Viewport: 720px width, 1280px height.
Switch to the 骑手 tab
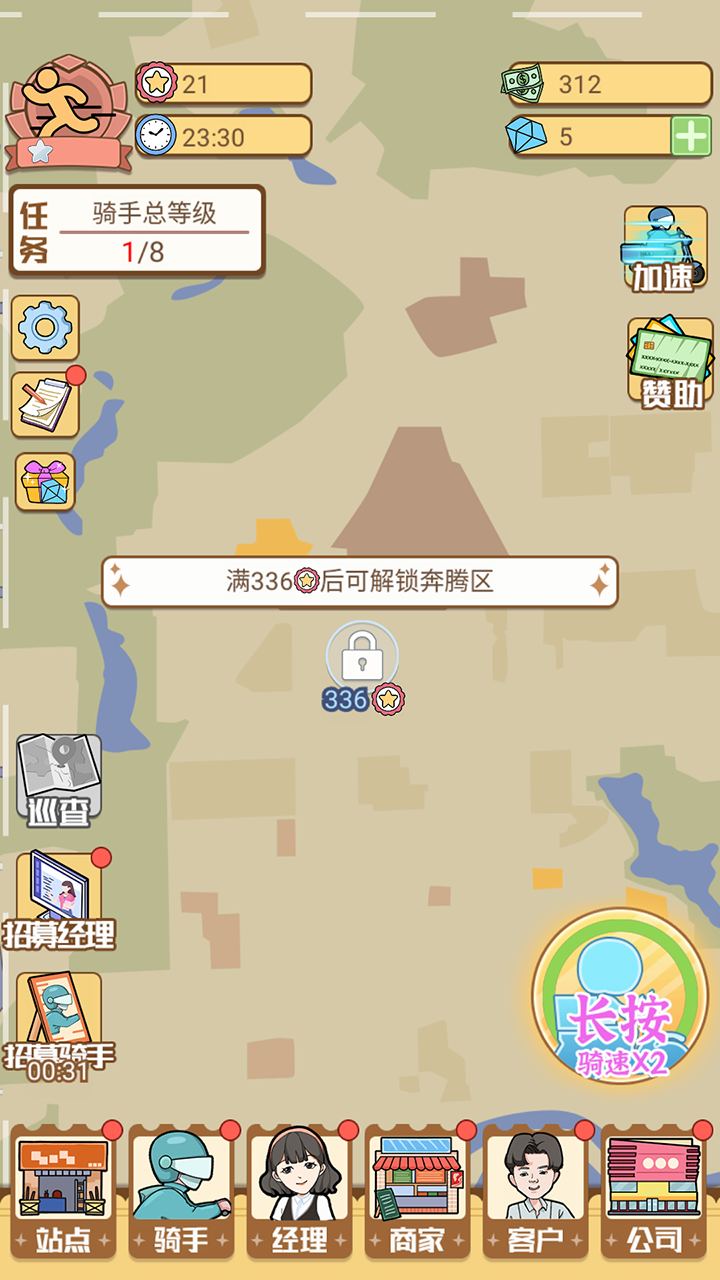coord(181,1192)
